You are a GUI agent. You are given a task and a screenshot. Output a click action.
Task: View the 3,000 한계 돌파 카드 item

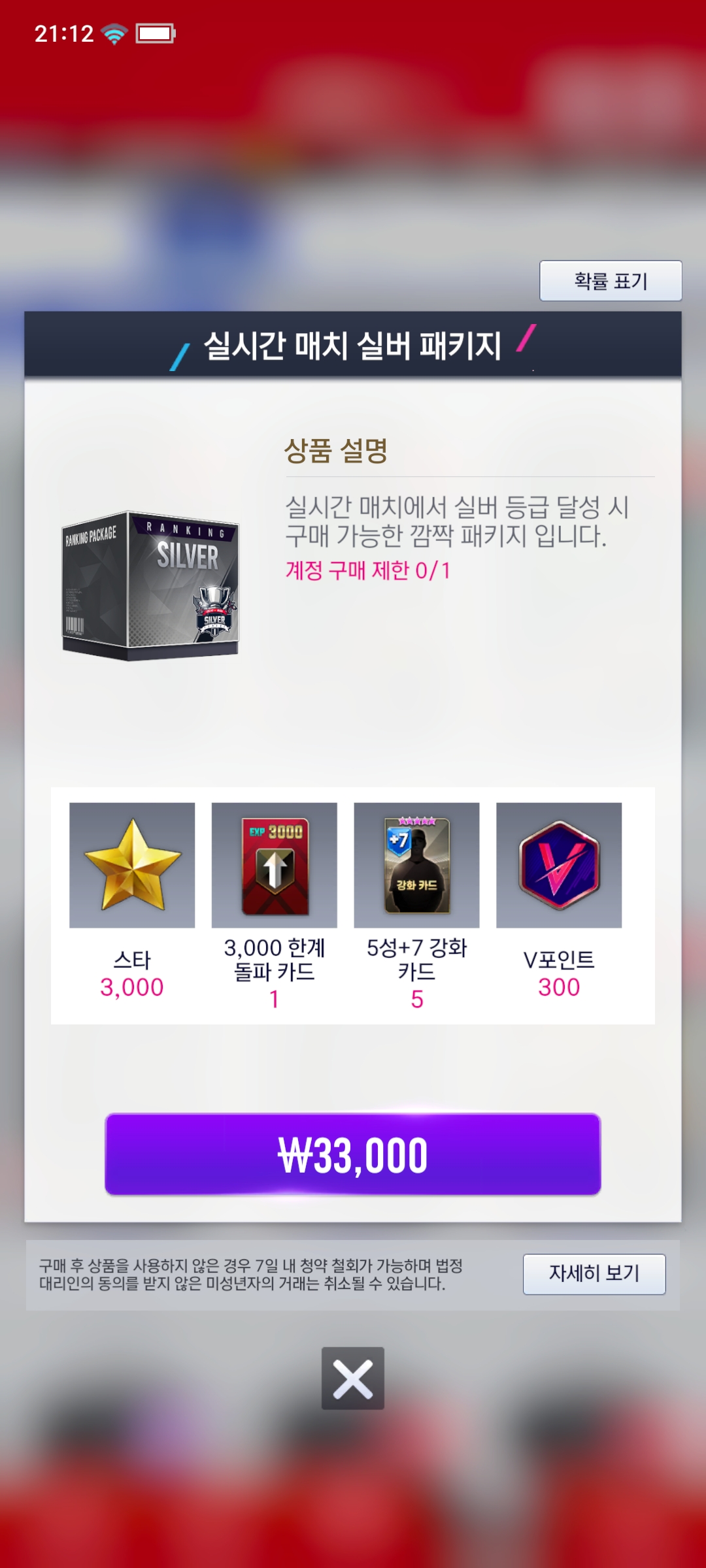275,865
